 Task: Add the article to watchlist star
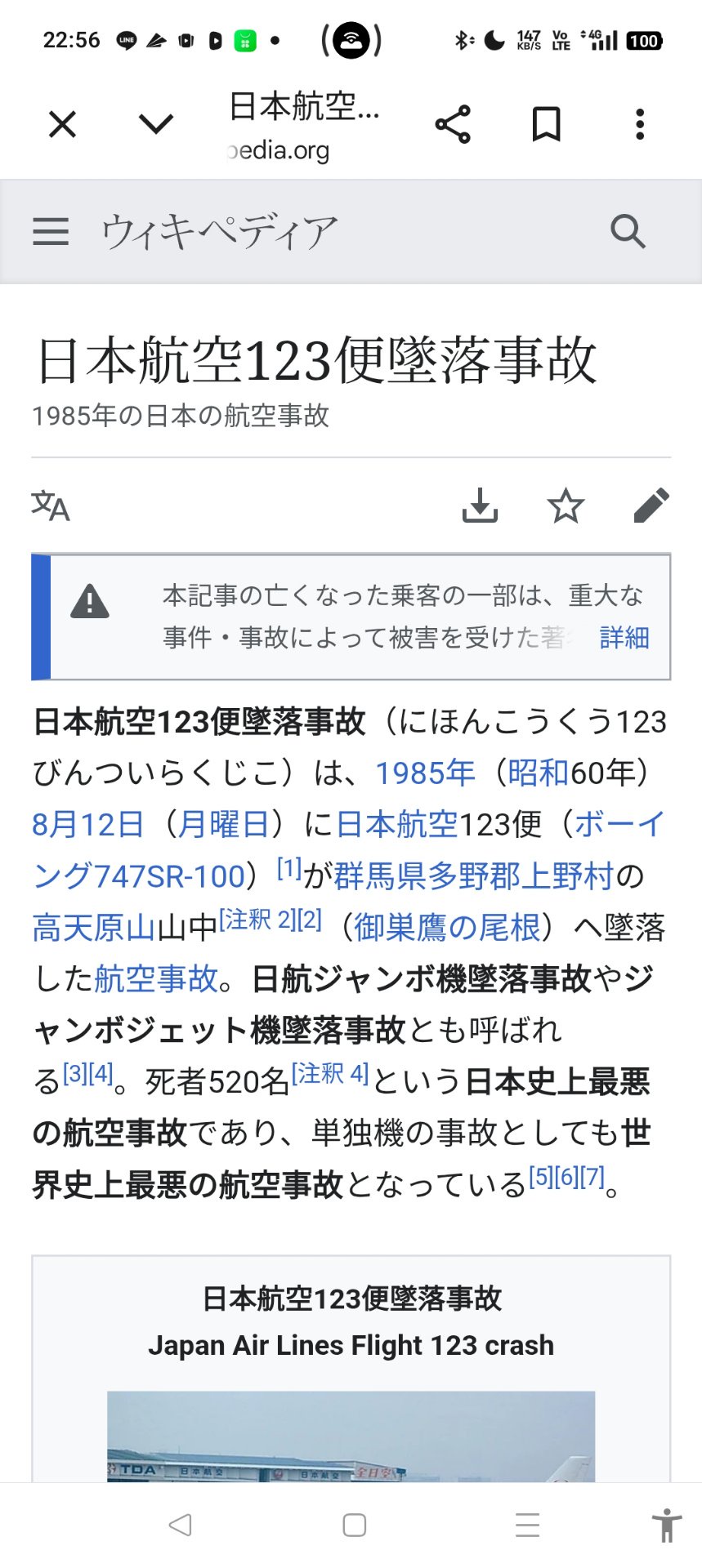click(x=566, y=506)
